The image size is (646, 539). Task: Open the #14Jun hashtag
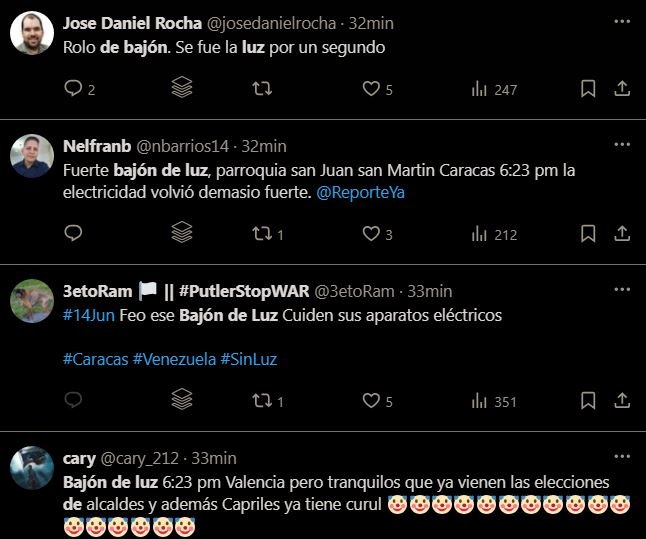[84, 315]
